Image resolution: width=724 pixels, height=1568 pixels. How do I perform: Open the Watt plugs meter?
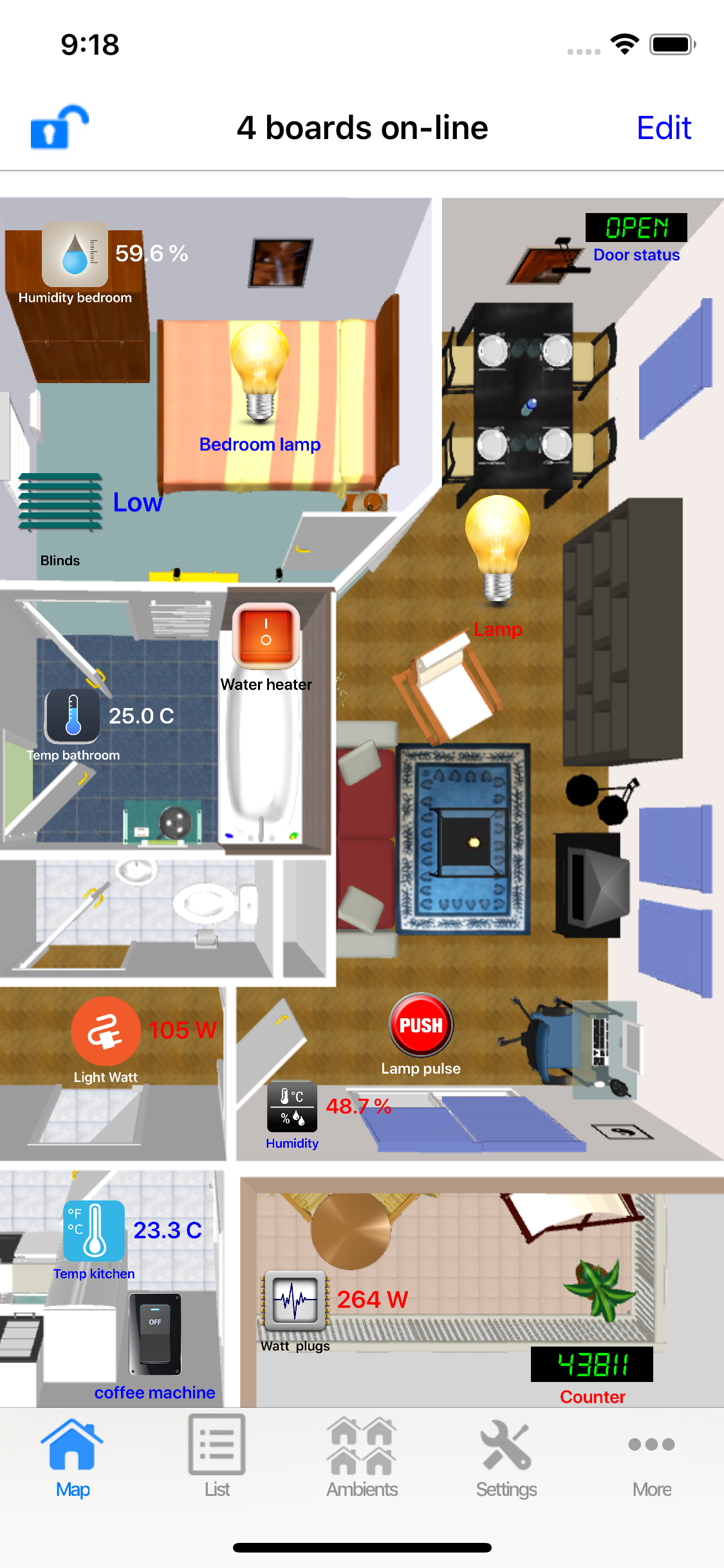tap(295, 1301)
